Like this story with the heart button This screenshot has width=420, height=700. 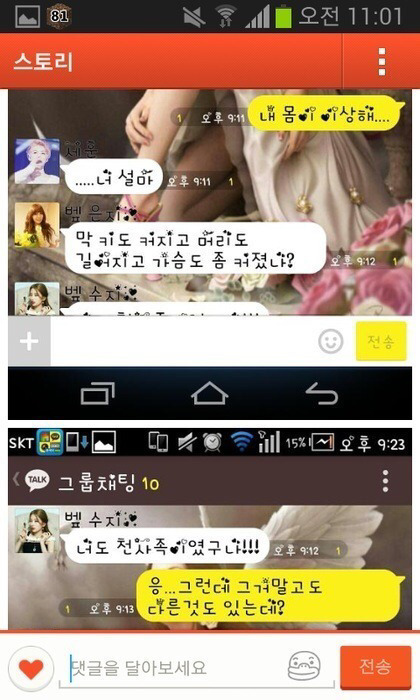[x=31, y=668]
